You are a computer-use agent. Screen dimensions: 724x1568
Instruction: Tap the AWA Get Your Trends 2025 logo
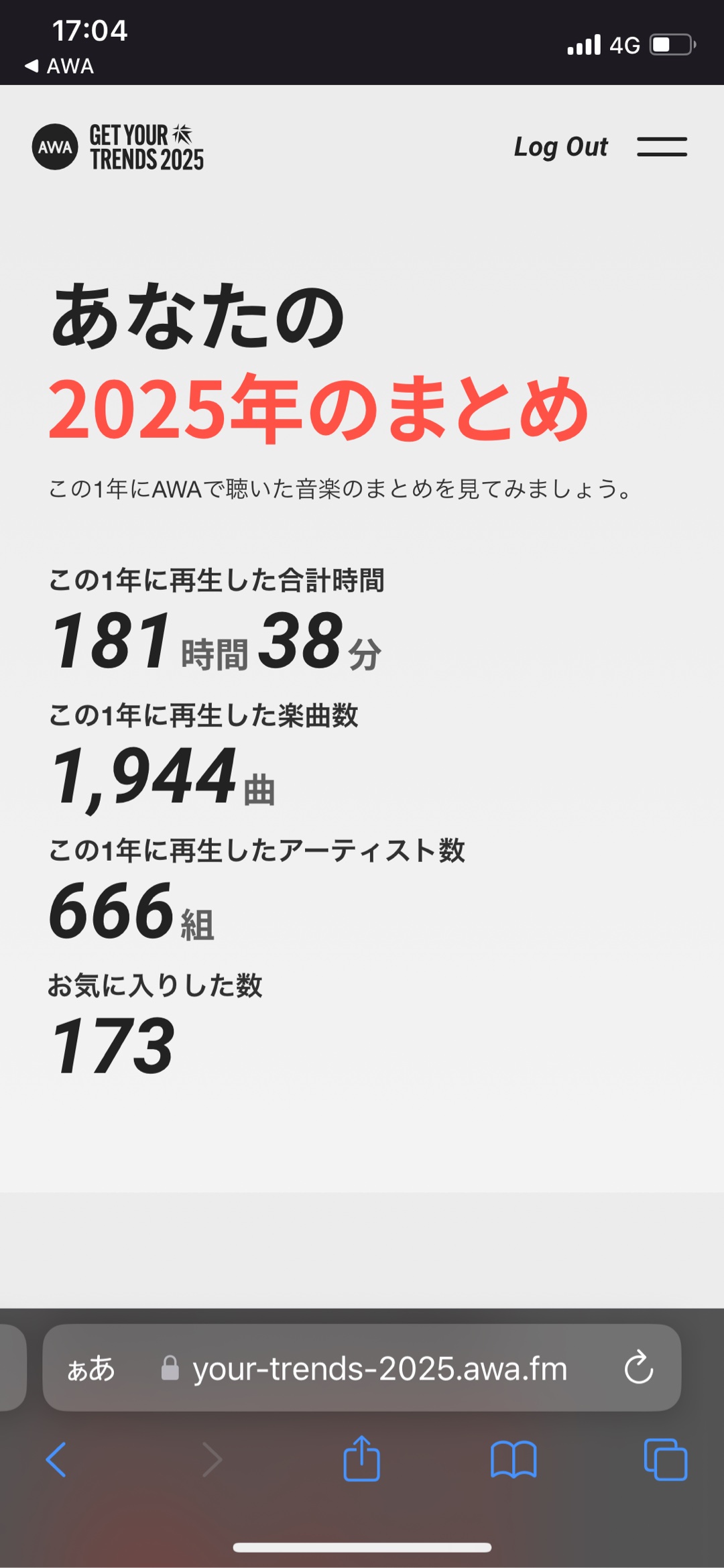[x=119, y=147]
